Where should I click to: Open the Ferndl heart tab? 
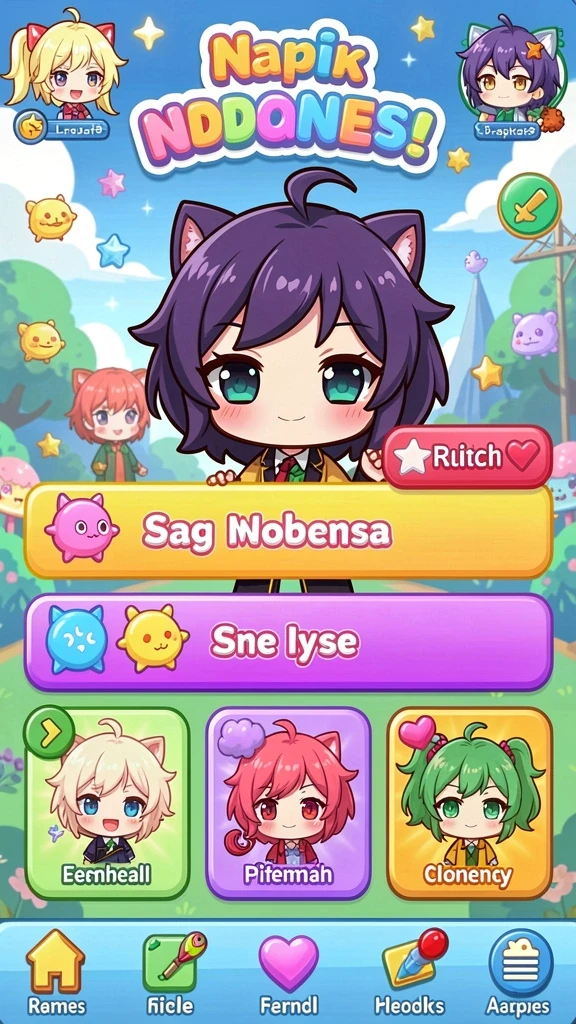pyautogui.click(x=288, y=972)
